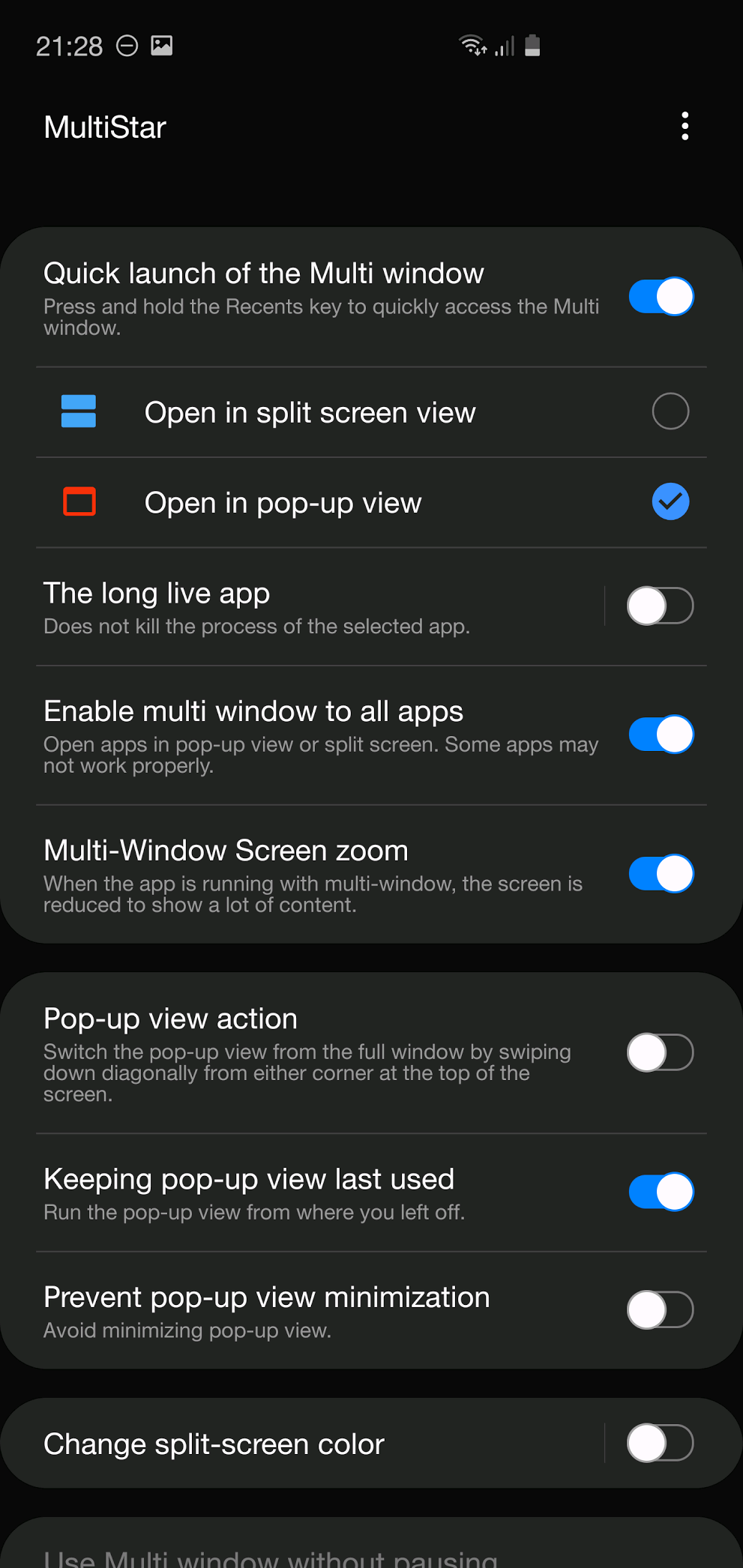Open The long live app settings
The height and width of the screenshot is (1568, 743).
click(x=300, y=607)
